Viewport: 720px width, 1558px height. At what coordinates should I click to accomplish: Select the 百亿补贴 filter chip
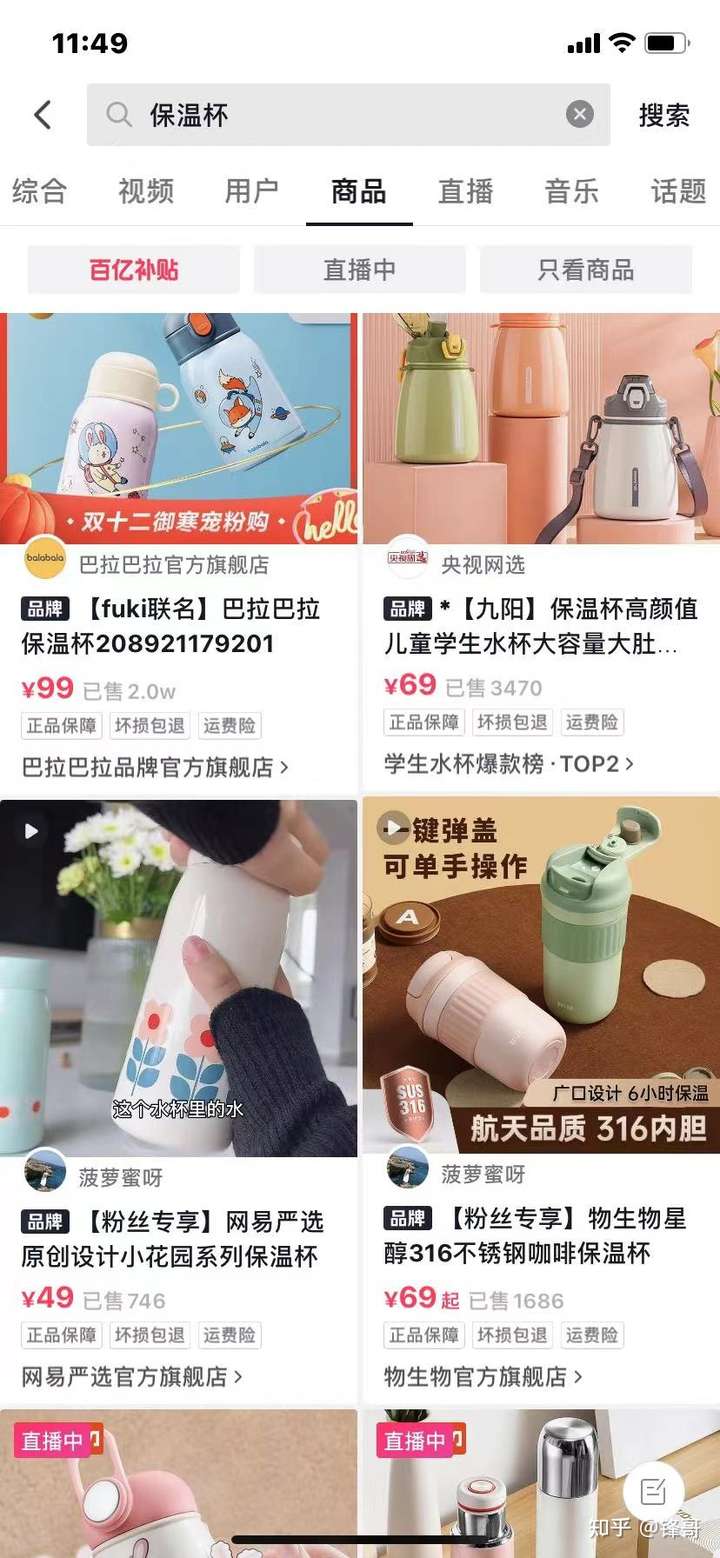pyautogui.click(x=134, y=270)
